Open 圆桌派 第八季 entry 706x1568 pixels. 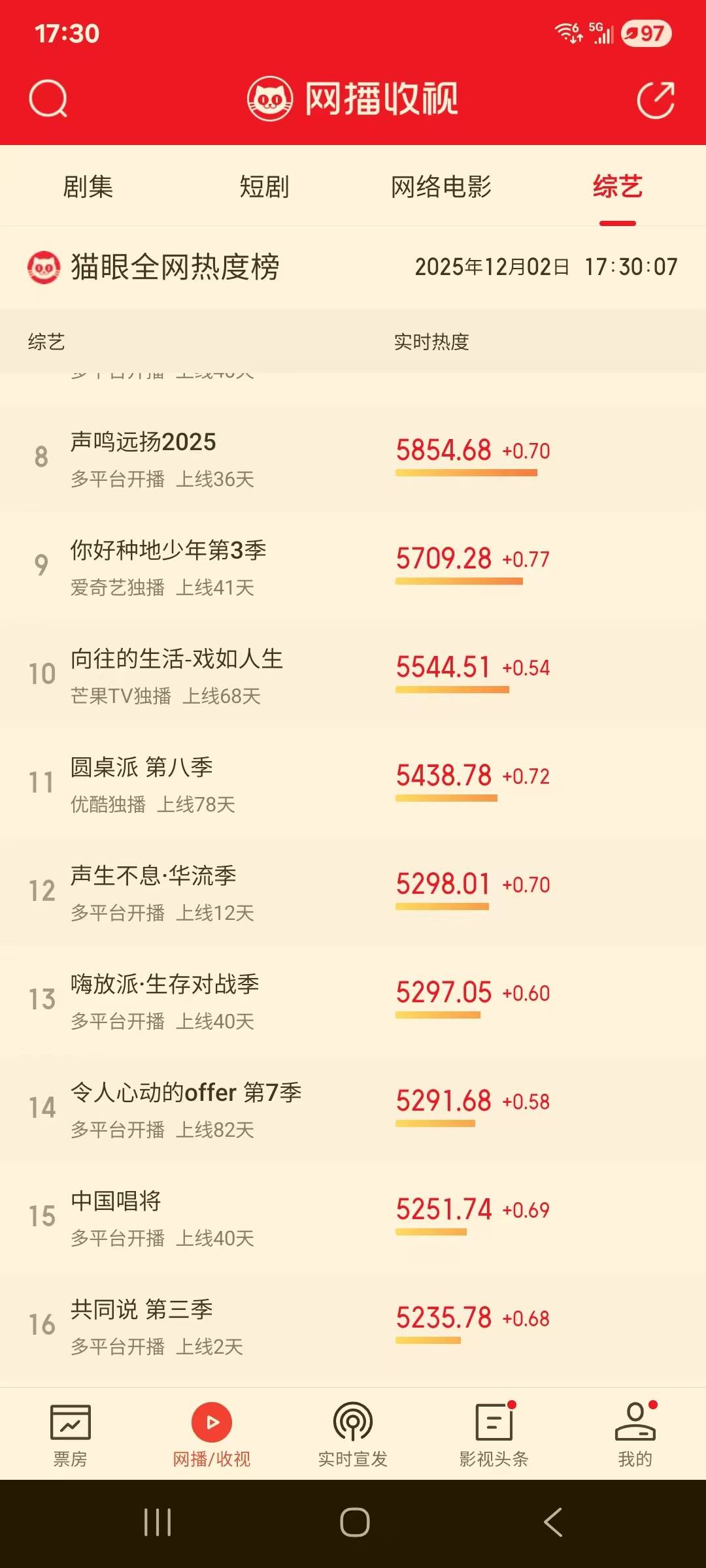(141, 768)
